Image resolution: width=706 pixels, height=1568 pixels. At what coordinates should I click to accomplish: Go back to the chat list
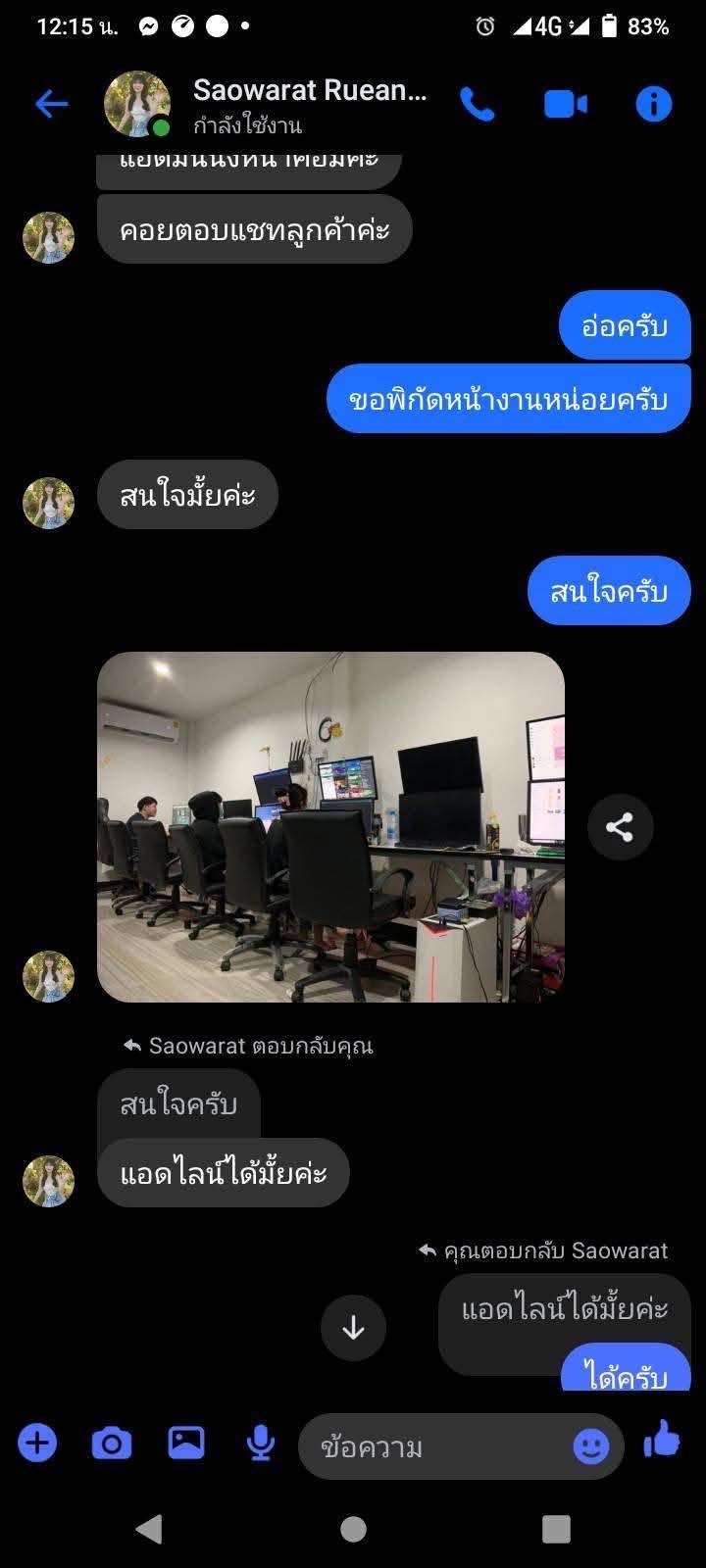[x=51, y=104]
